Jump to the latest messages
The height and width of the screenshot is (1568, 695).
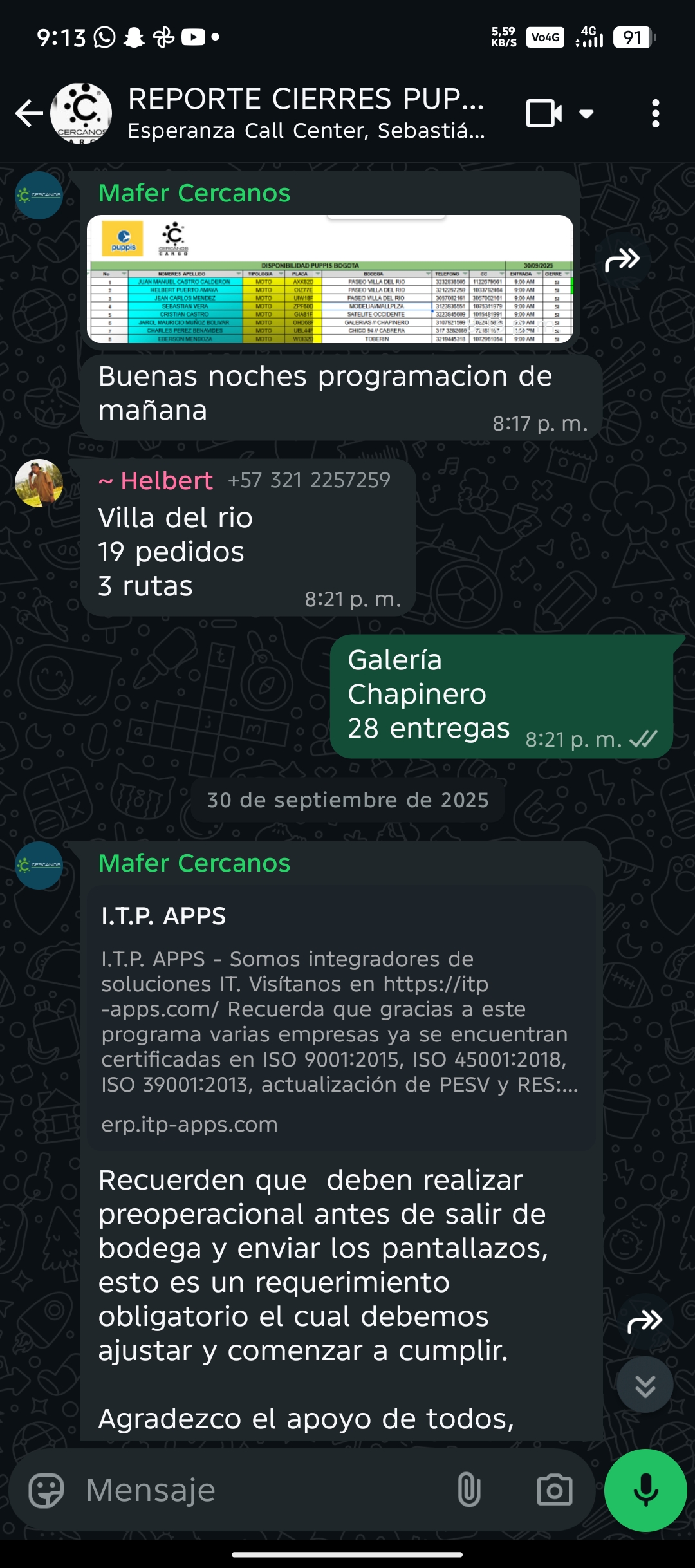(x=645, y=1385)
